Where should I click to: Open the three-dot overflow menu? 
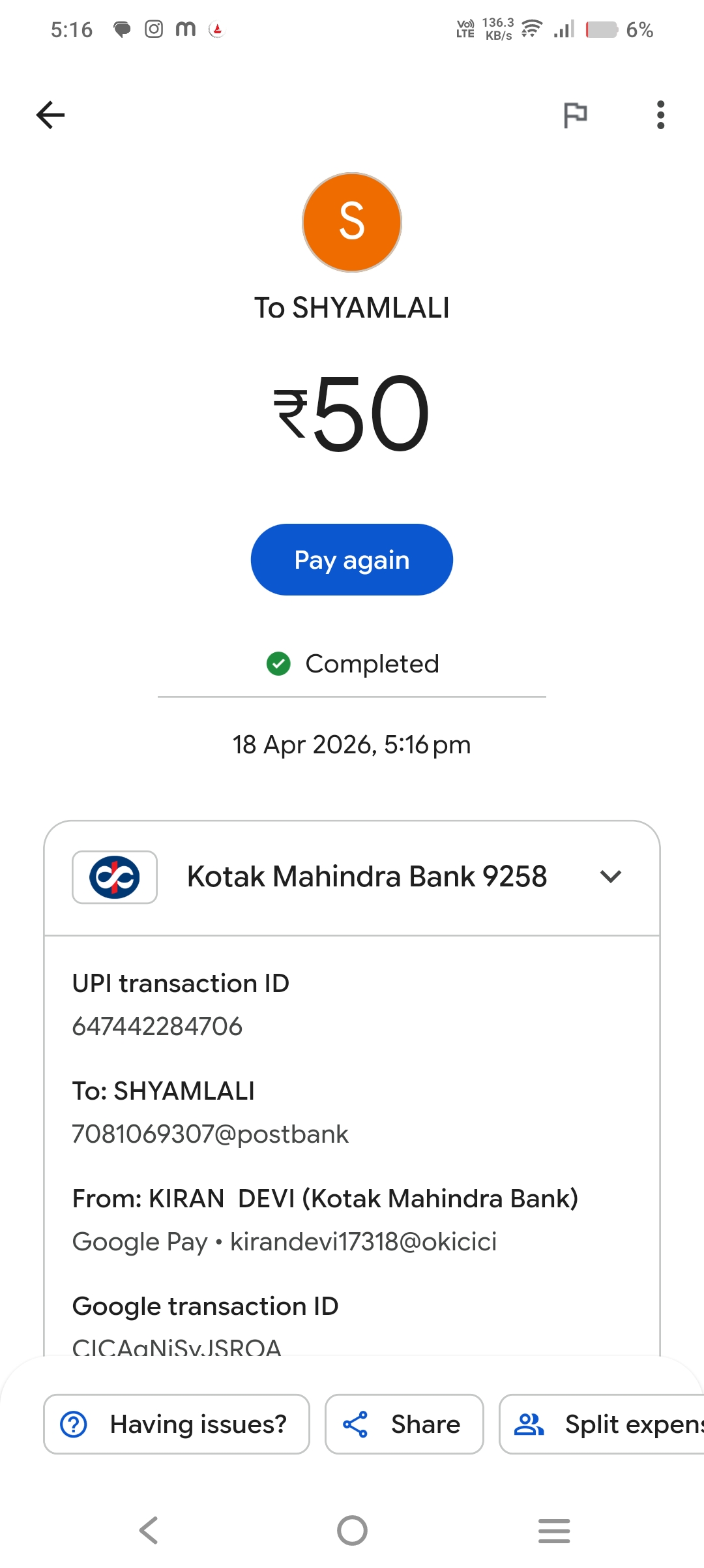(660, 115)
